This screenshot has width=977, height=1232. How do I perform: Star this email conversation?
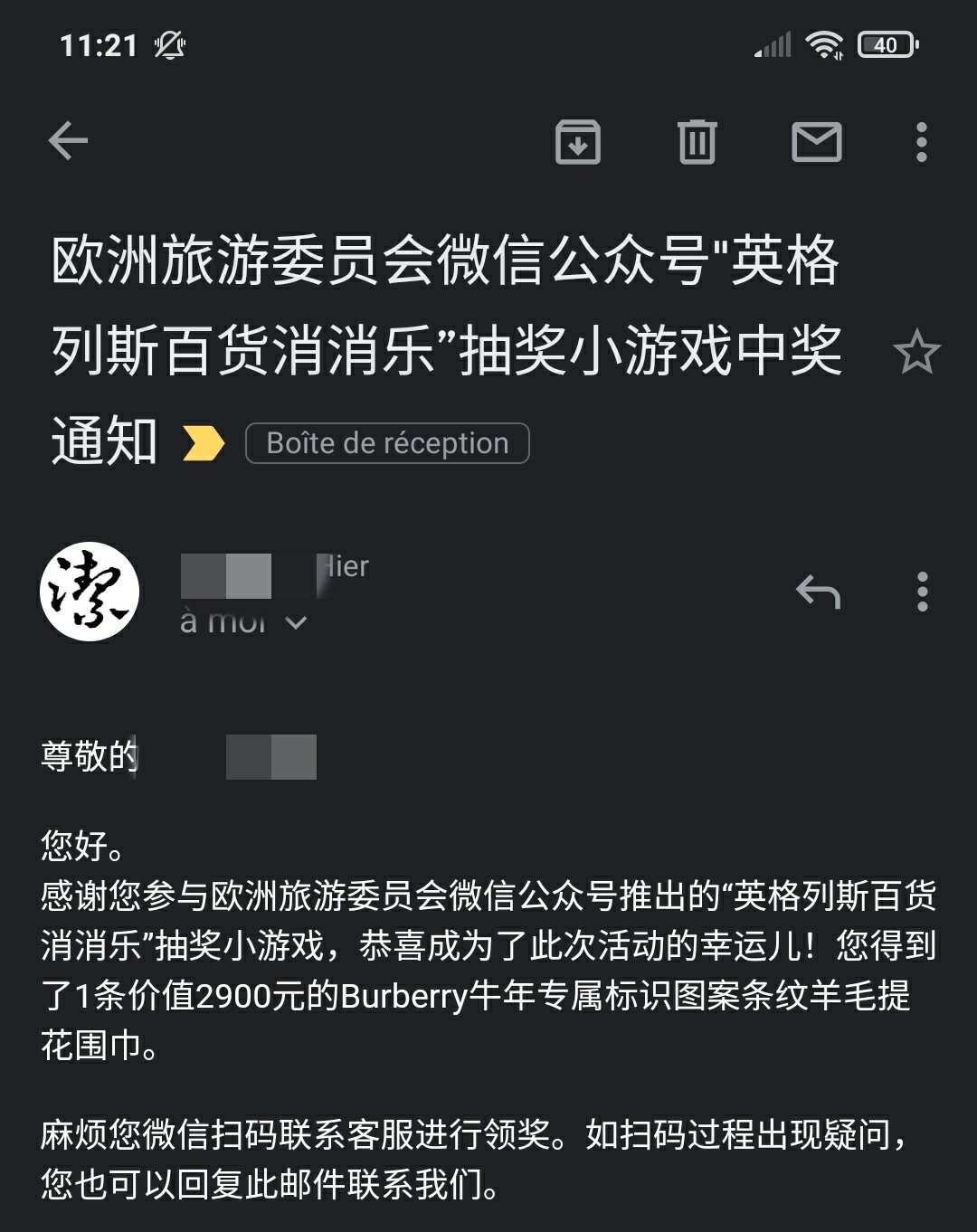[916, 352]
